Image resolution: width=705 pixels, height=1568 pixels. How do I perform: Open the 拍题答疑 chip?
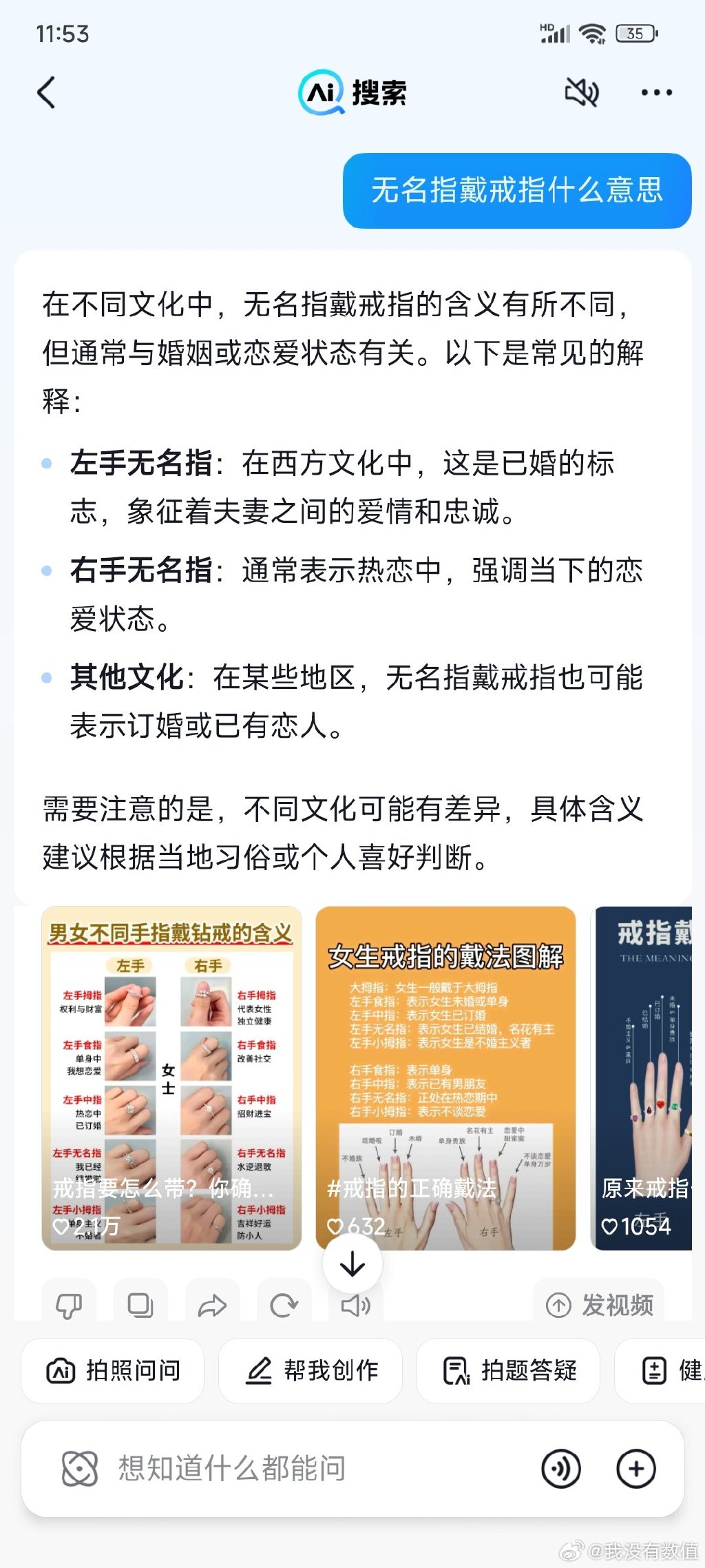point(508,1371)
